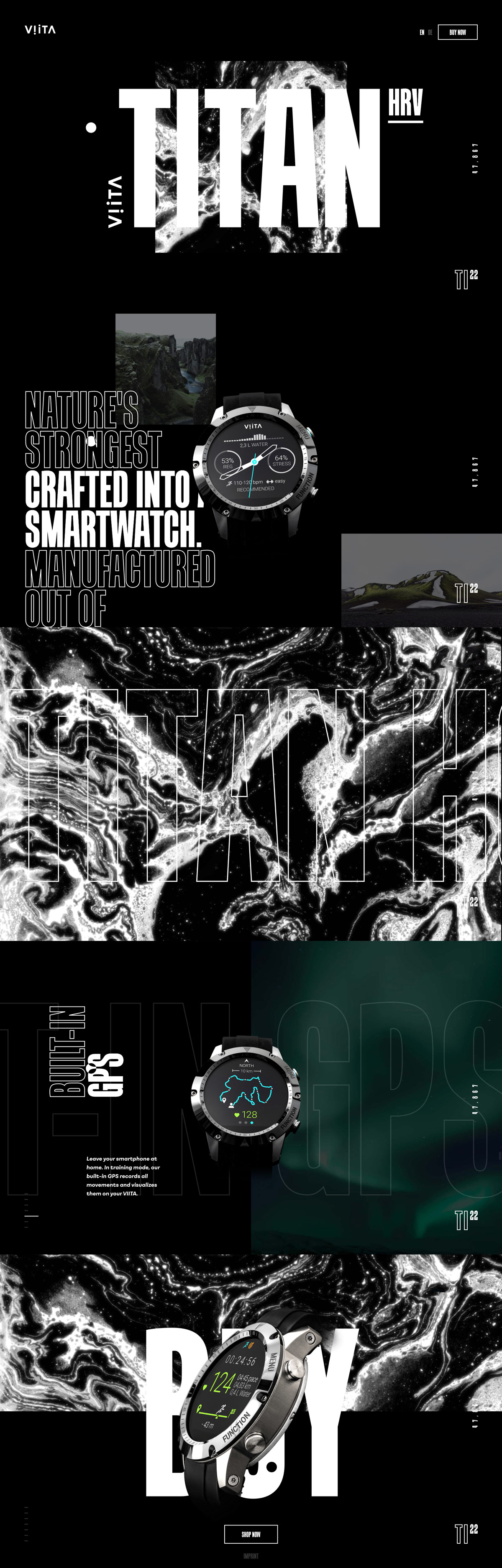Switch the site language to DE
502x1568 pixels.
pos(430,32)
